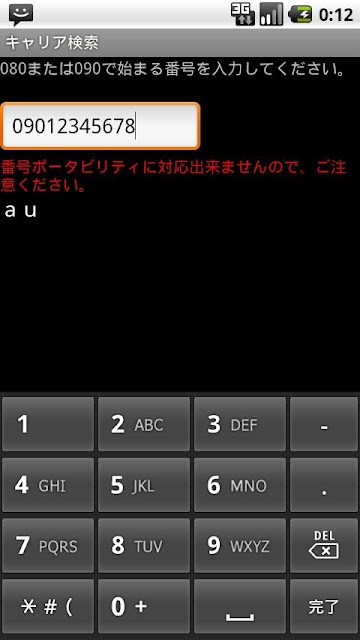Screen dimensions: 360x640
Task: Tap the space bar key
Action: click(x=240, y=607)
